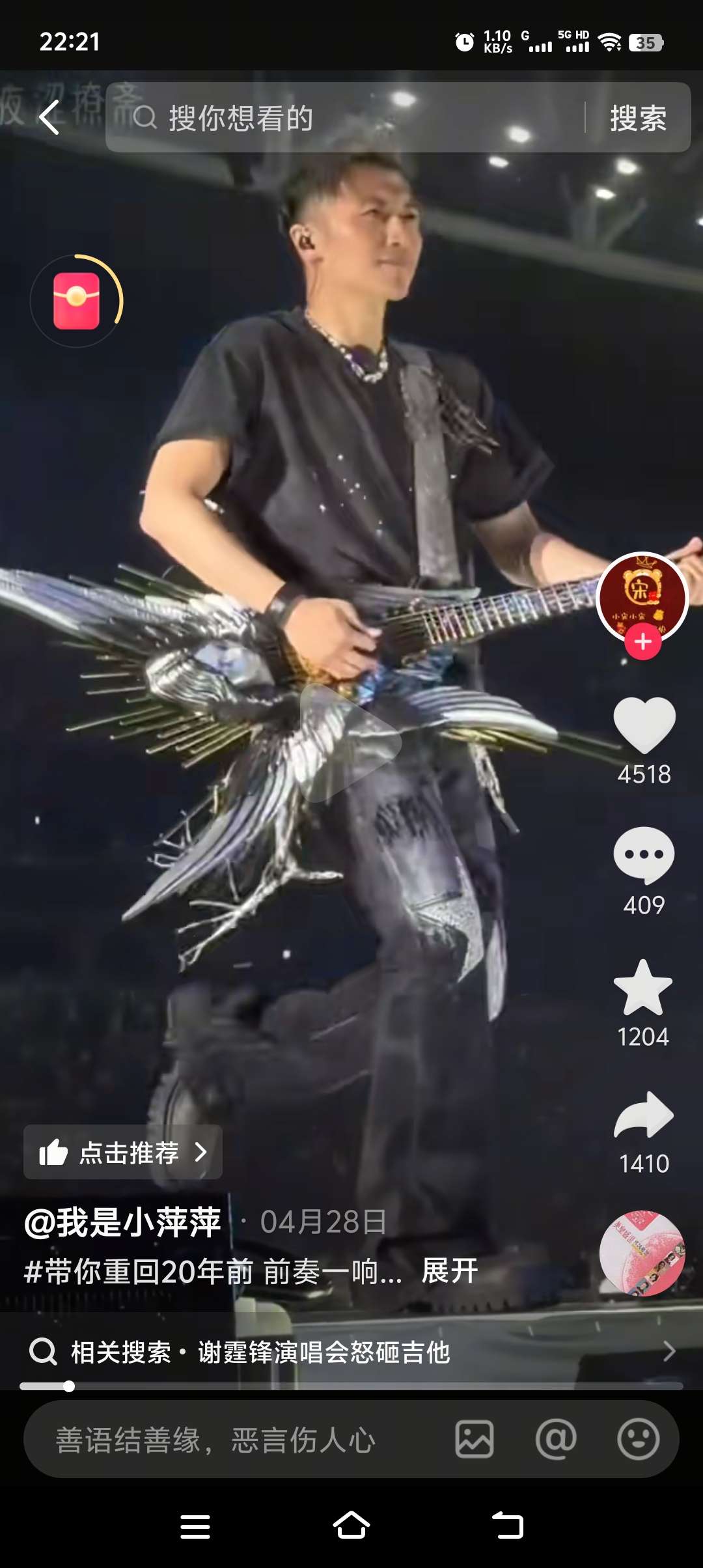Open the red envelope reward icon

pyautogui.click(x=76, y=301)
